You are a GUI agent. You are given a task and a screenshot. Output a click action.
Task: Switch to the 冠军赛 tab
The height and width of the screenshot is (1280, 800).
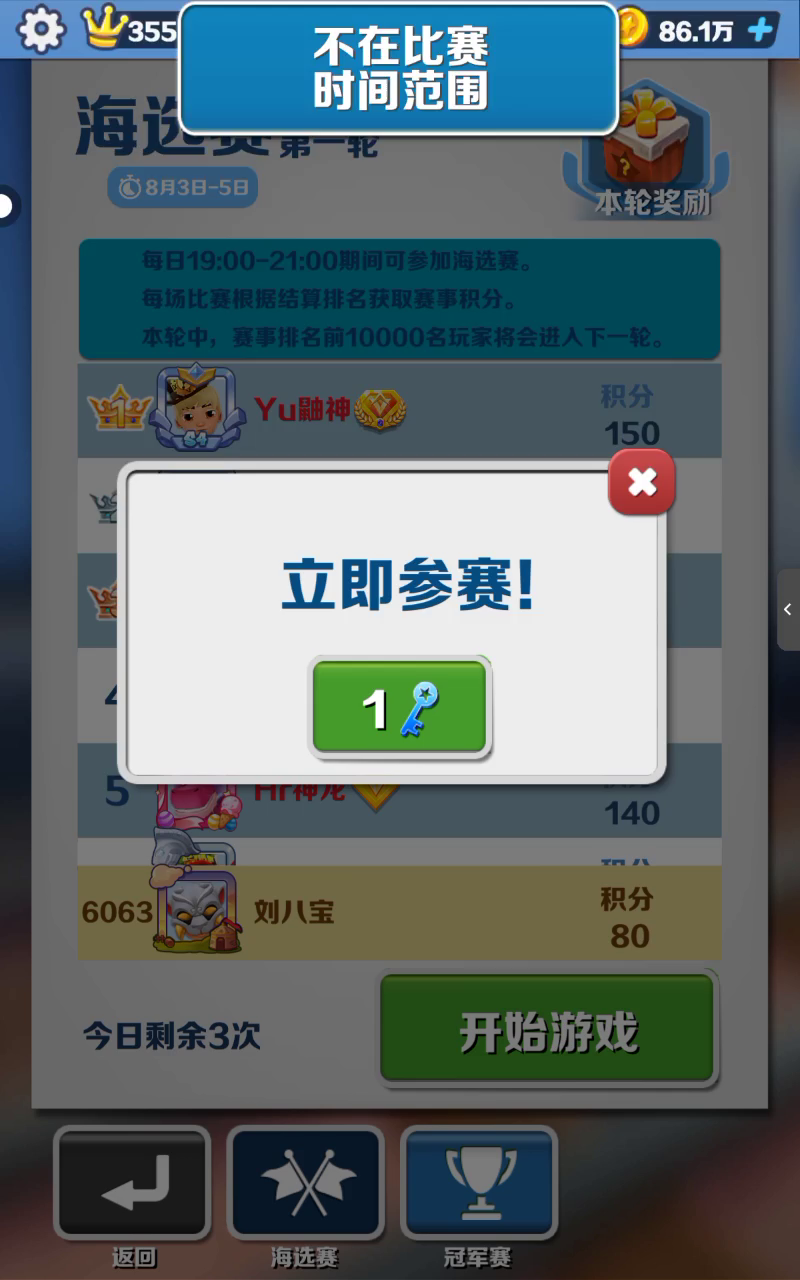479,1183
